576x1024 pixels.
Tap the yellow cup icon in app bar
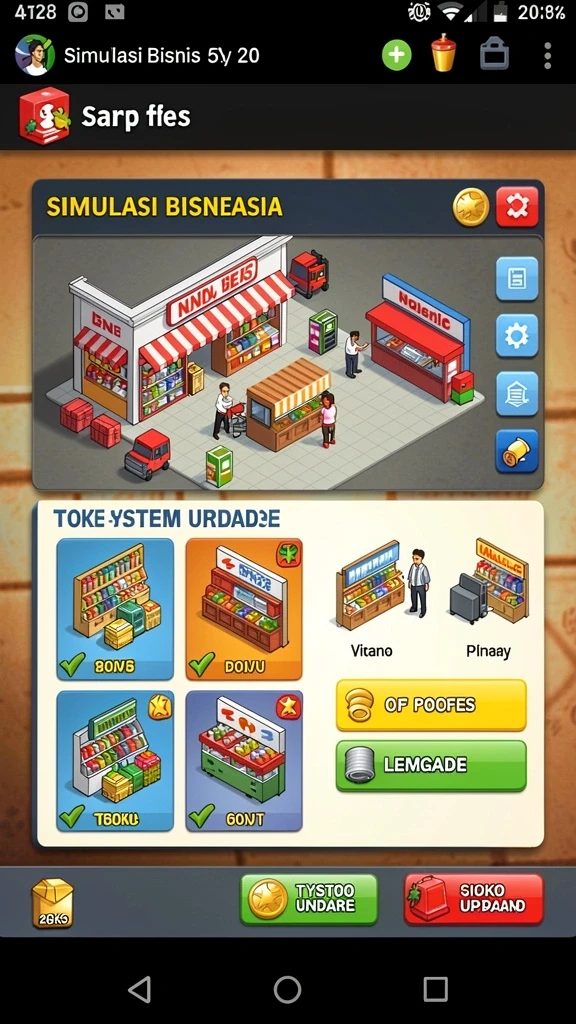(x=444, y=53)
